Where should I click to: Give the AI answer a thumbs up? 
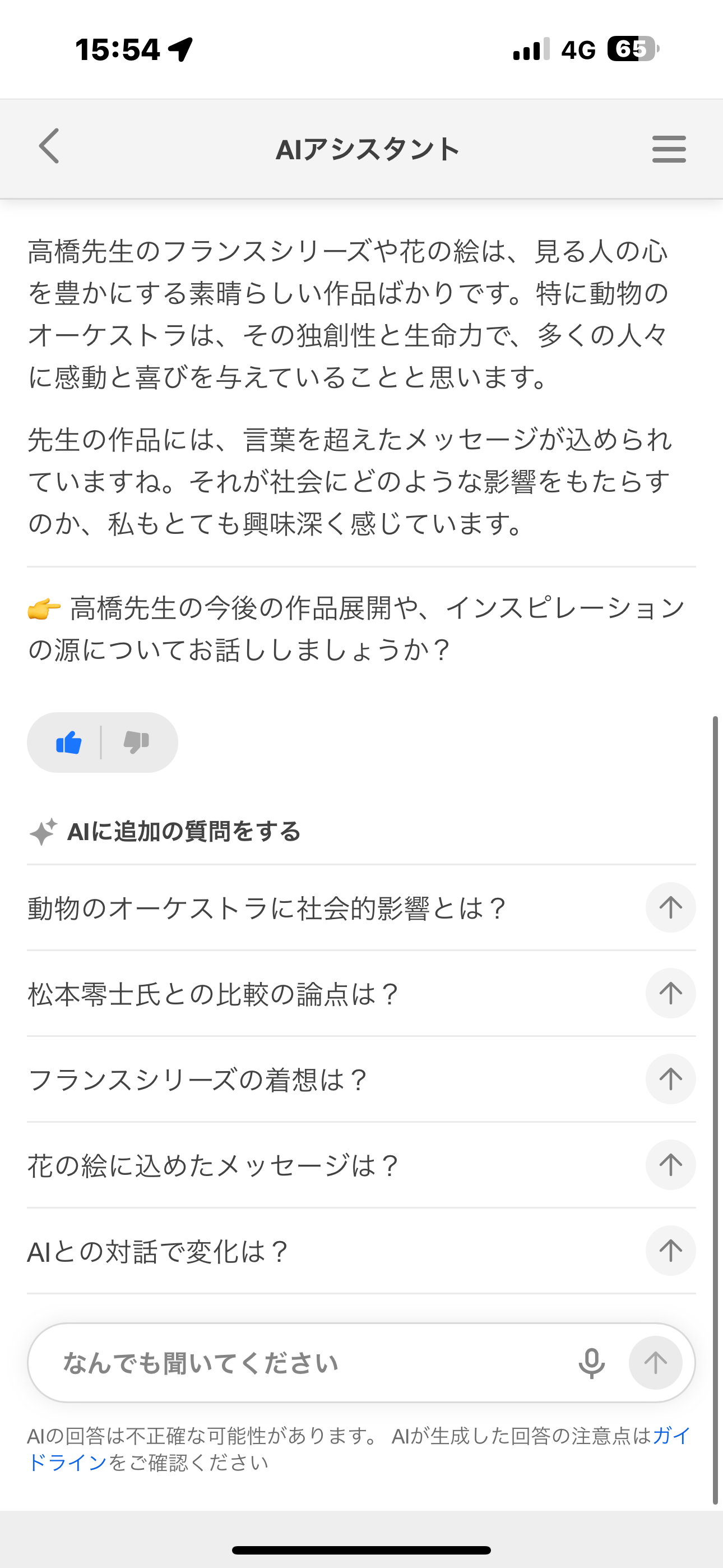coord(69,743)
